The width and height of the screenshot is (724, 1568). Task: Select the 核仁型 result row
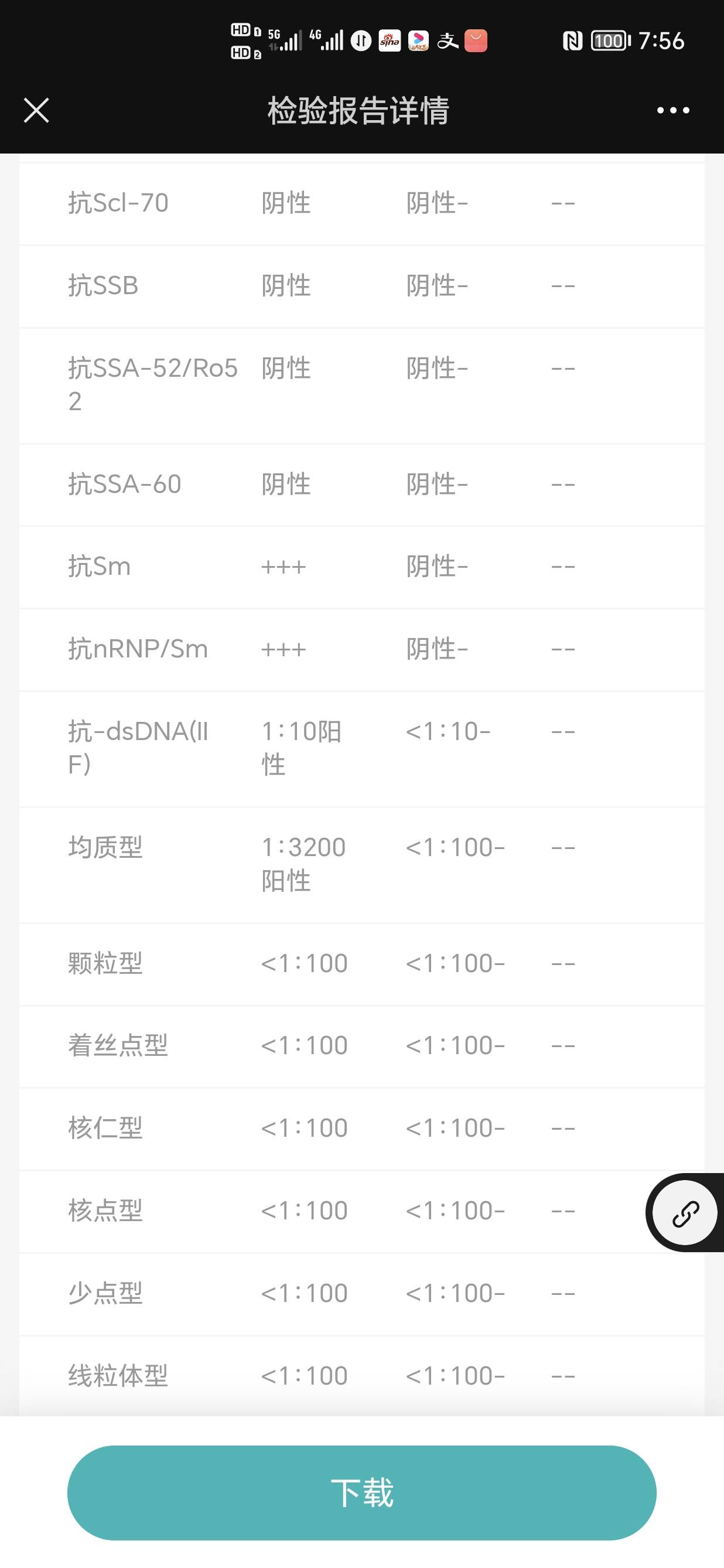coord(362,1128)
